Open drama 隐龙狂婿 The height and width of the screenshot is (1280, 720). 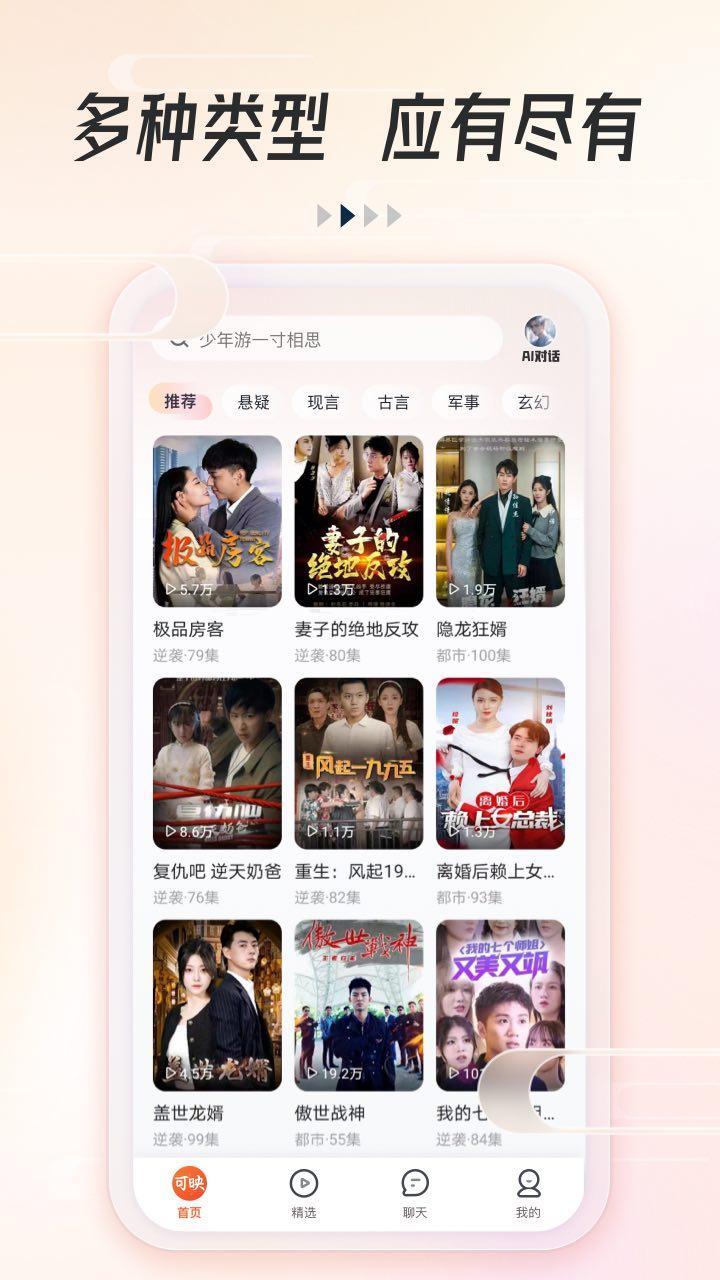pos(502,520)
